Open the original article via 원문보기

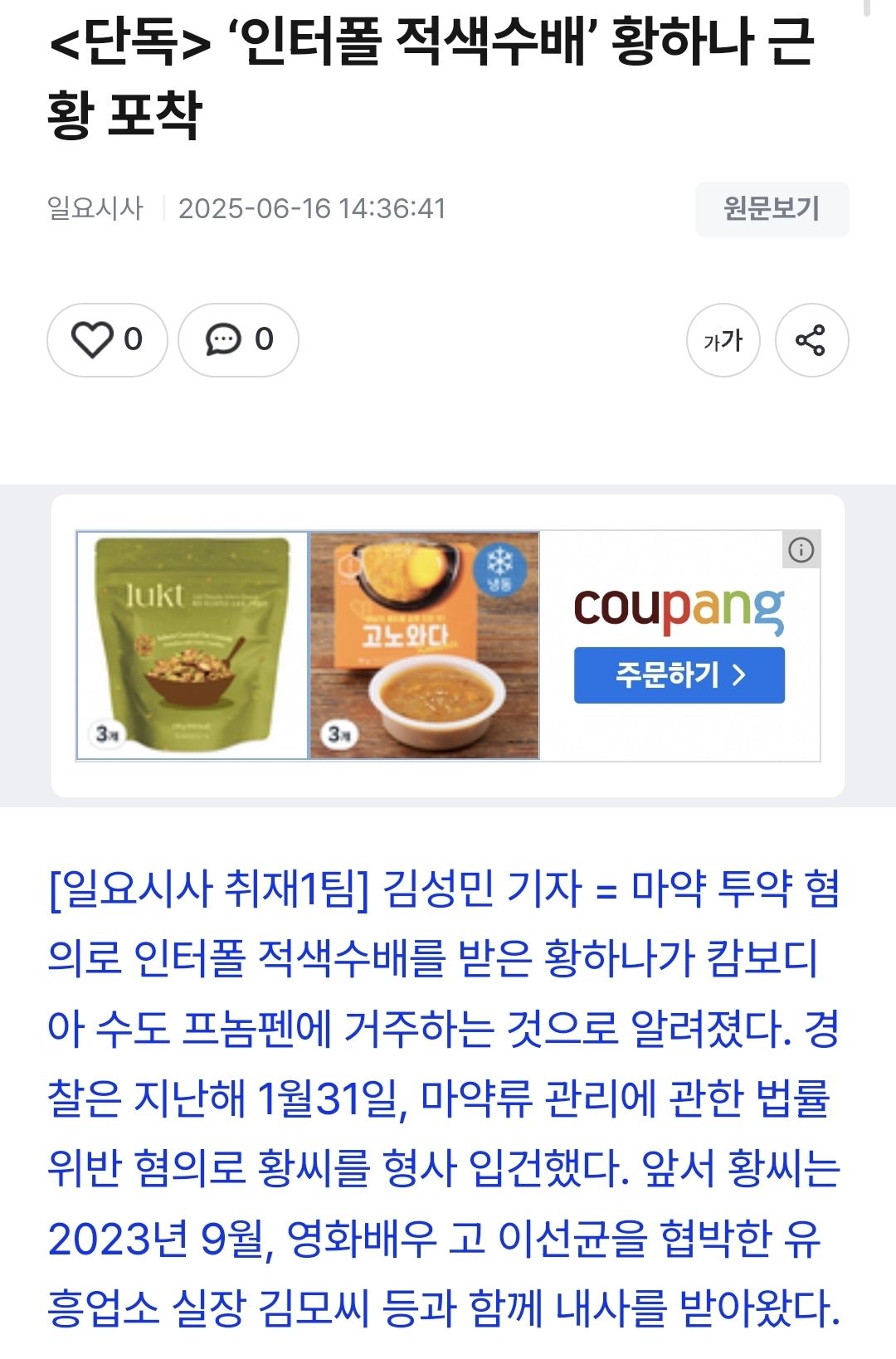click(x=772, y=209)
